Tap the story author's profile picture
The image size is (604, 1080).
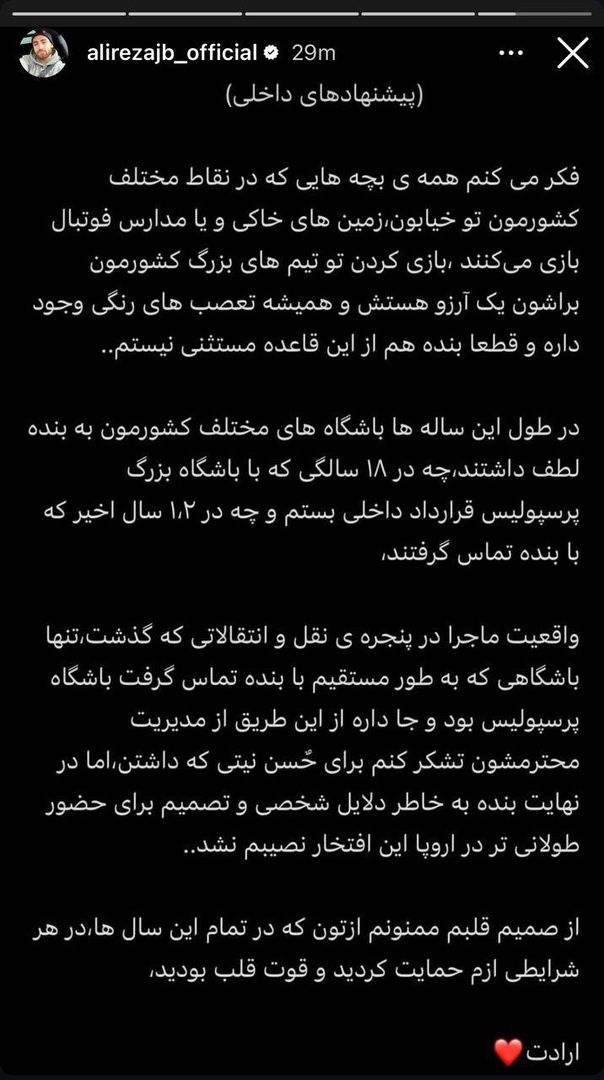(42, 53)
